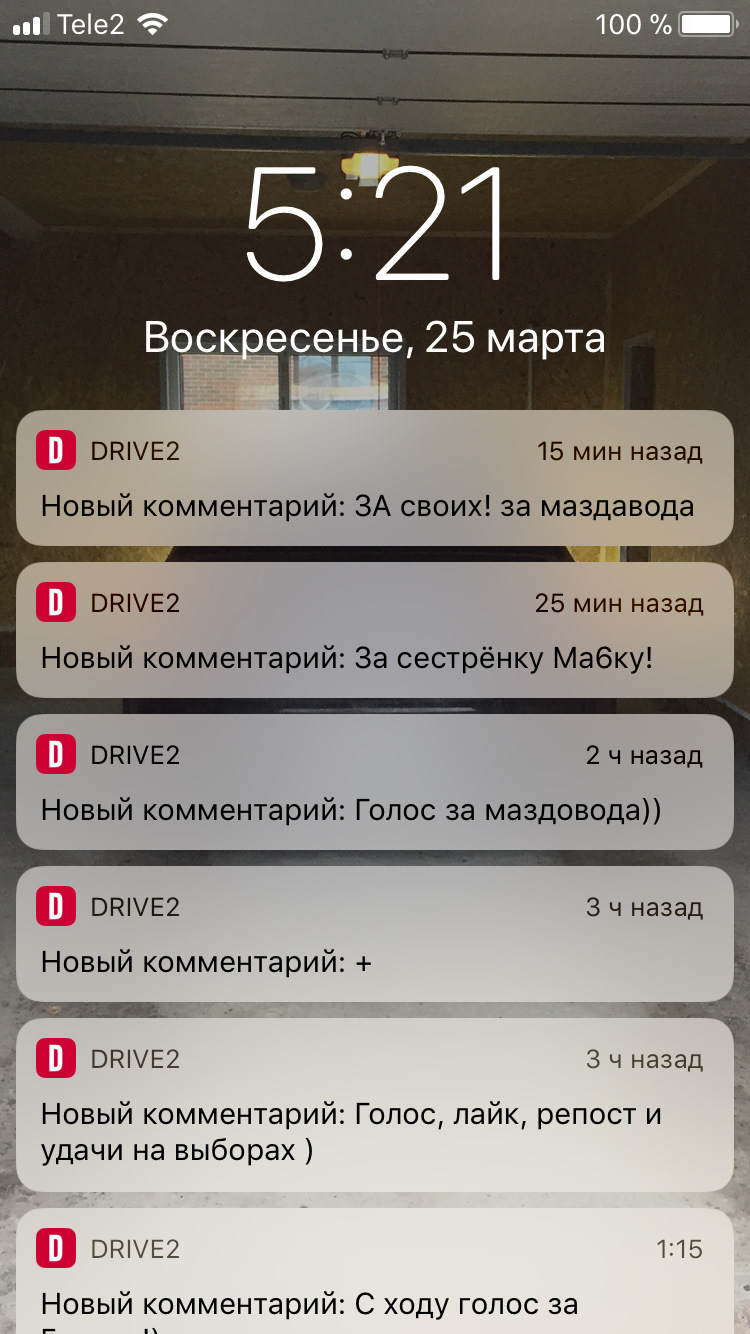This screenshot has width=750, height=1334.
Task: Tap the DRIVE2 icon on the 1:15 notification
Action: (57, 1248)
